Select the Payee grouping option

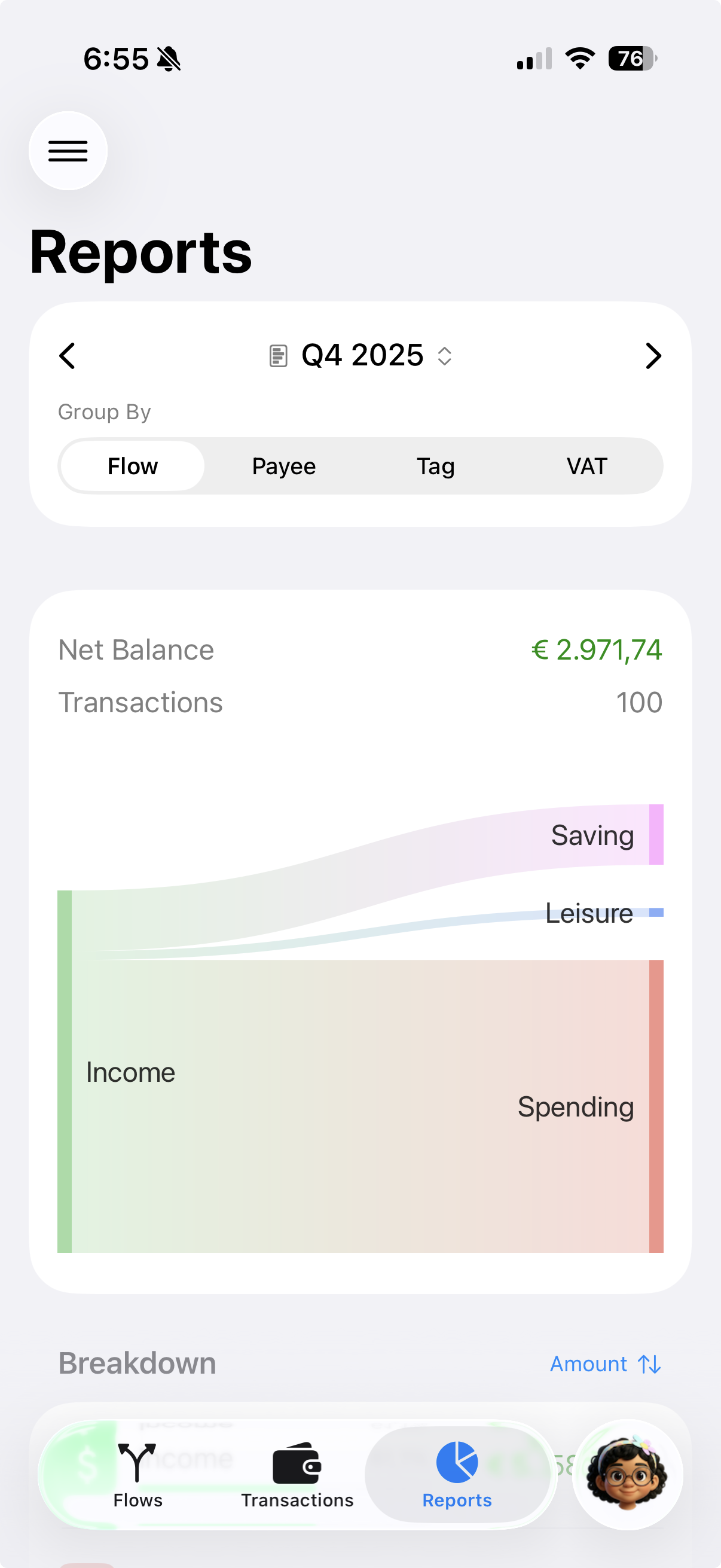tap(283, 466)
